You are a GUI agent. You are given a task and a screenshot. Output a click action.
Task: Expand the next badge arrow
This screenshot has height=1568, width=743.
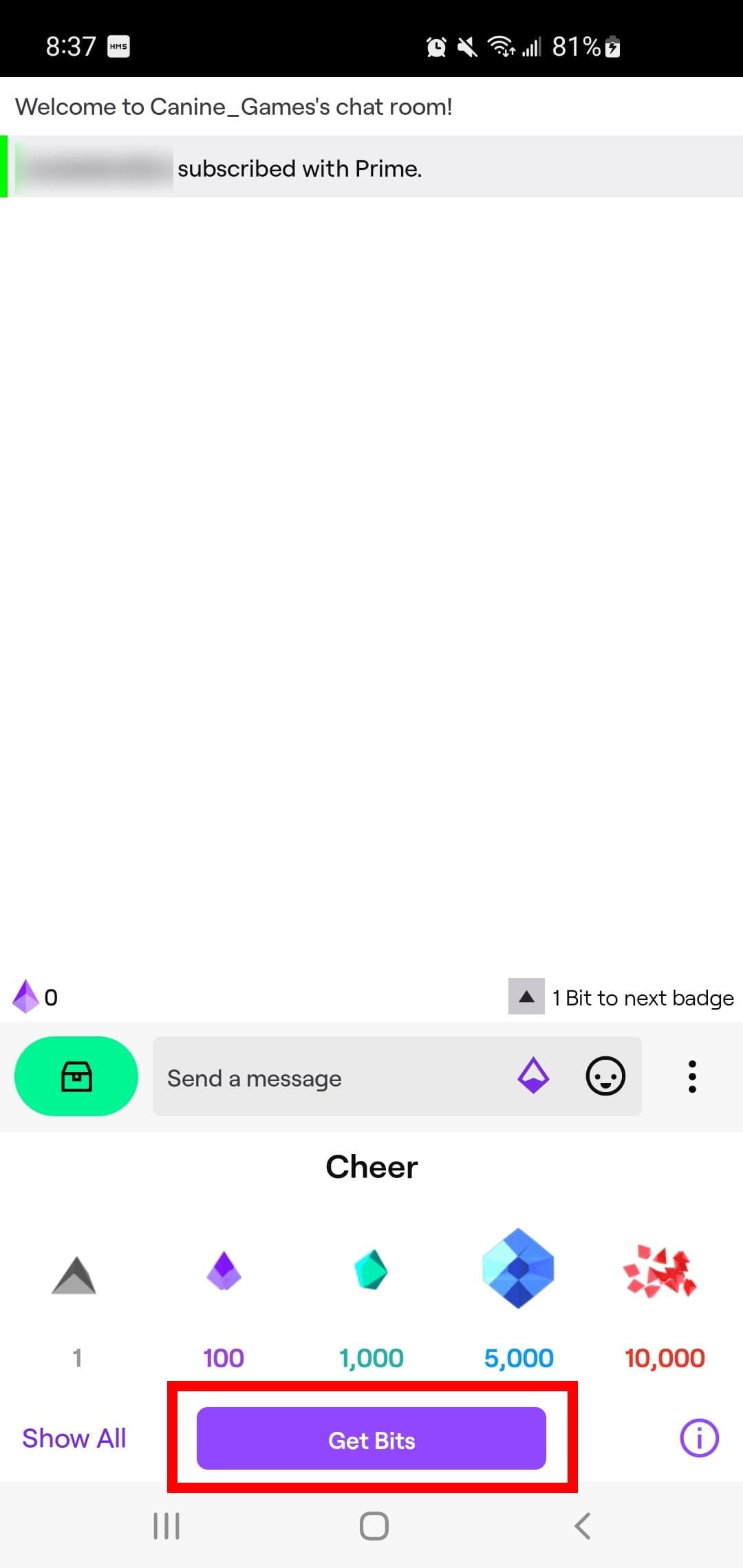coord(526,997)
